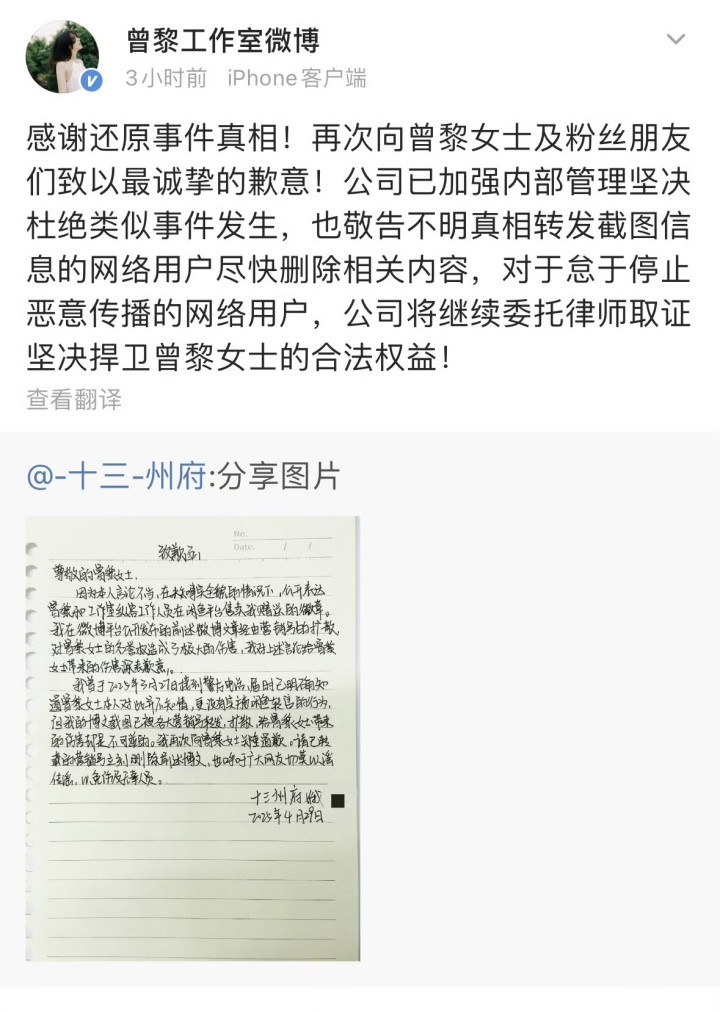
Task: Open the handwritten apology letter image
Action: [193, 738]
